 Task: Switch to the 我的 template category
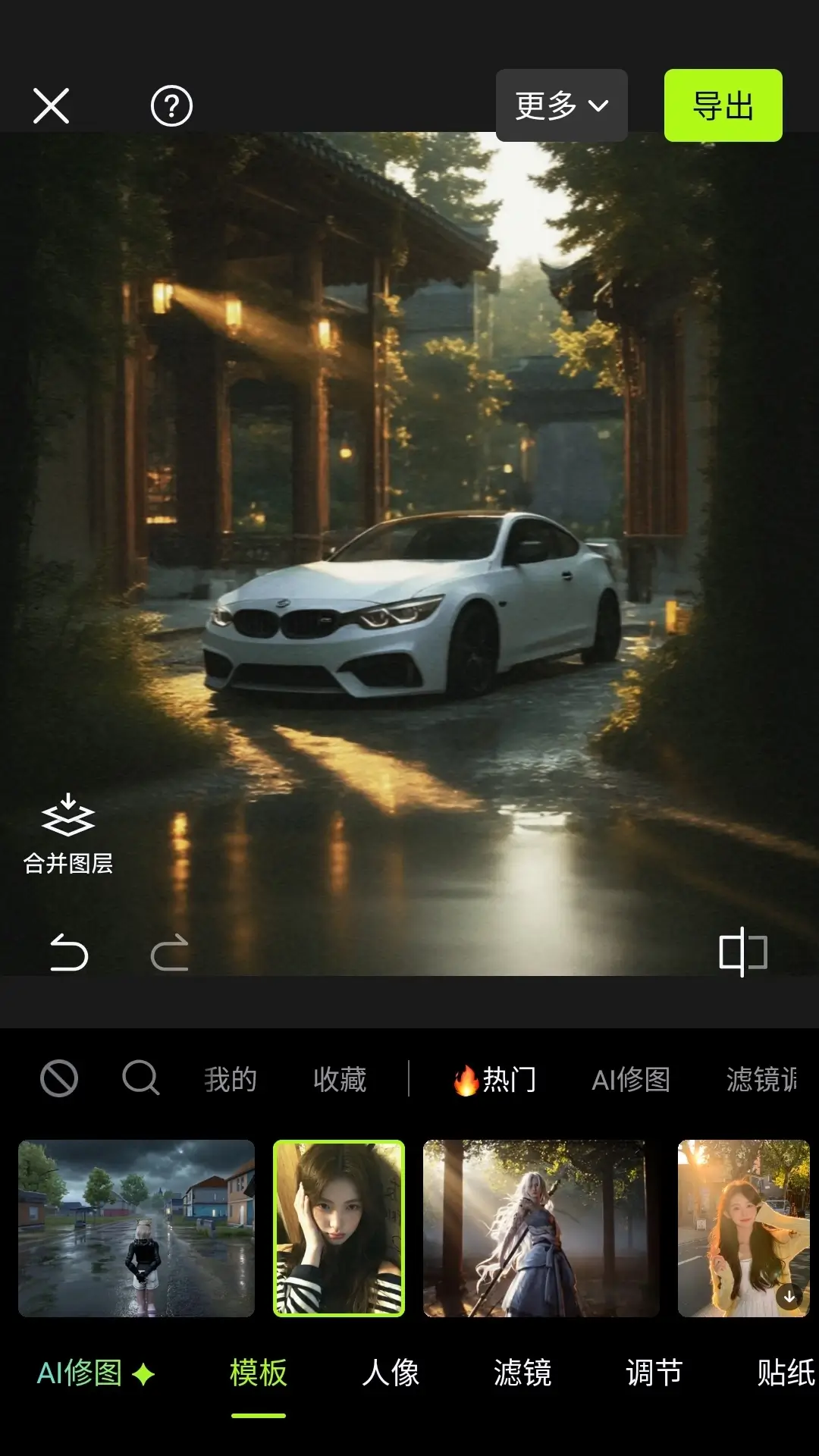pos(231,1079)
